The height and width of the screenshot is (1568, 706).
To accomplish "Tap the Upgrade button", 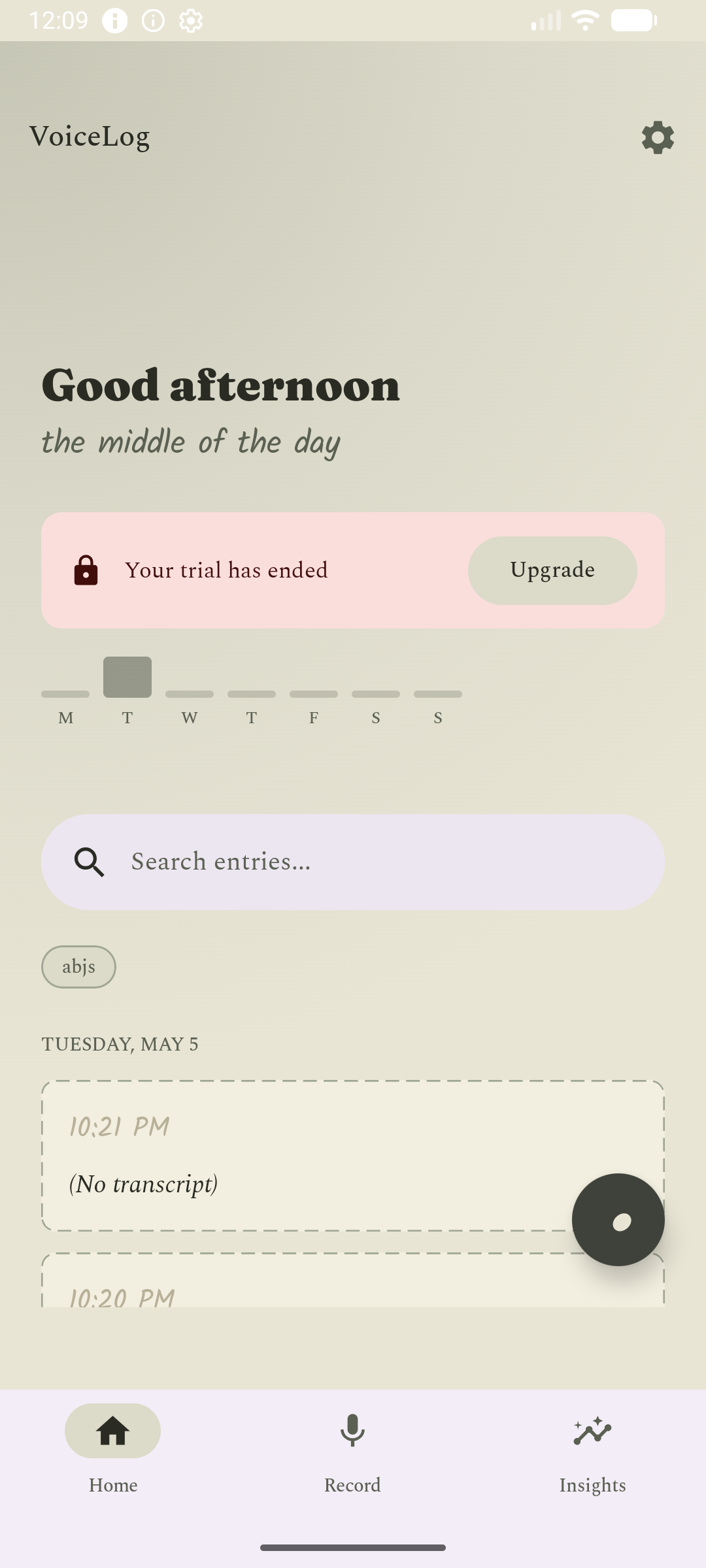I will coord(552,570).
